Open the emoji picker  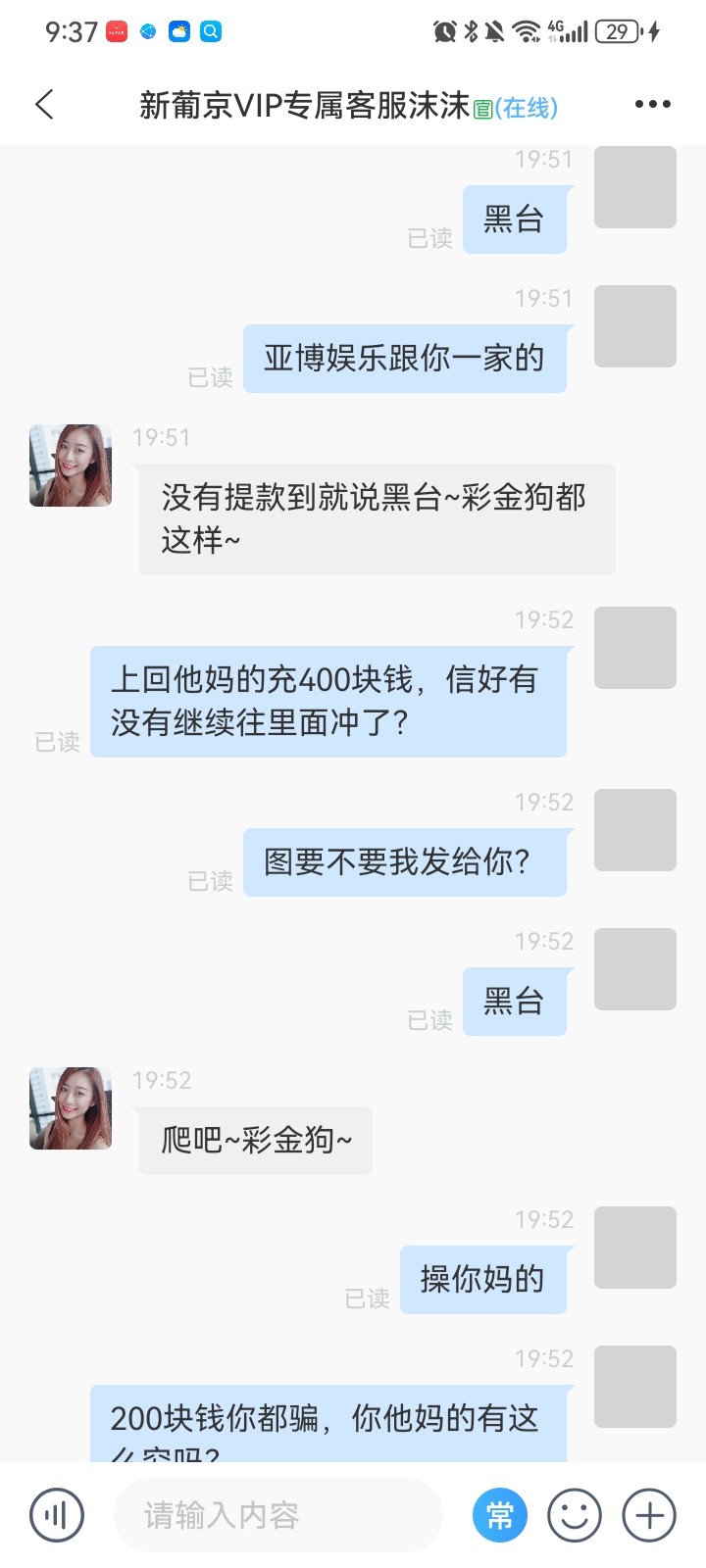click(x=575, y=1515)
